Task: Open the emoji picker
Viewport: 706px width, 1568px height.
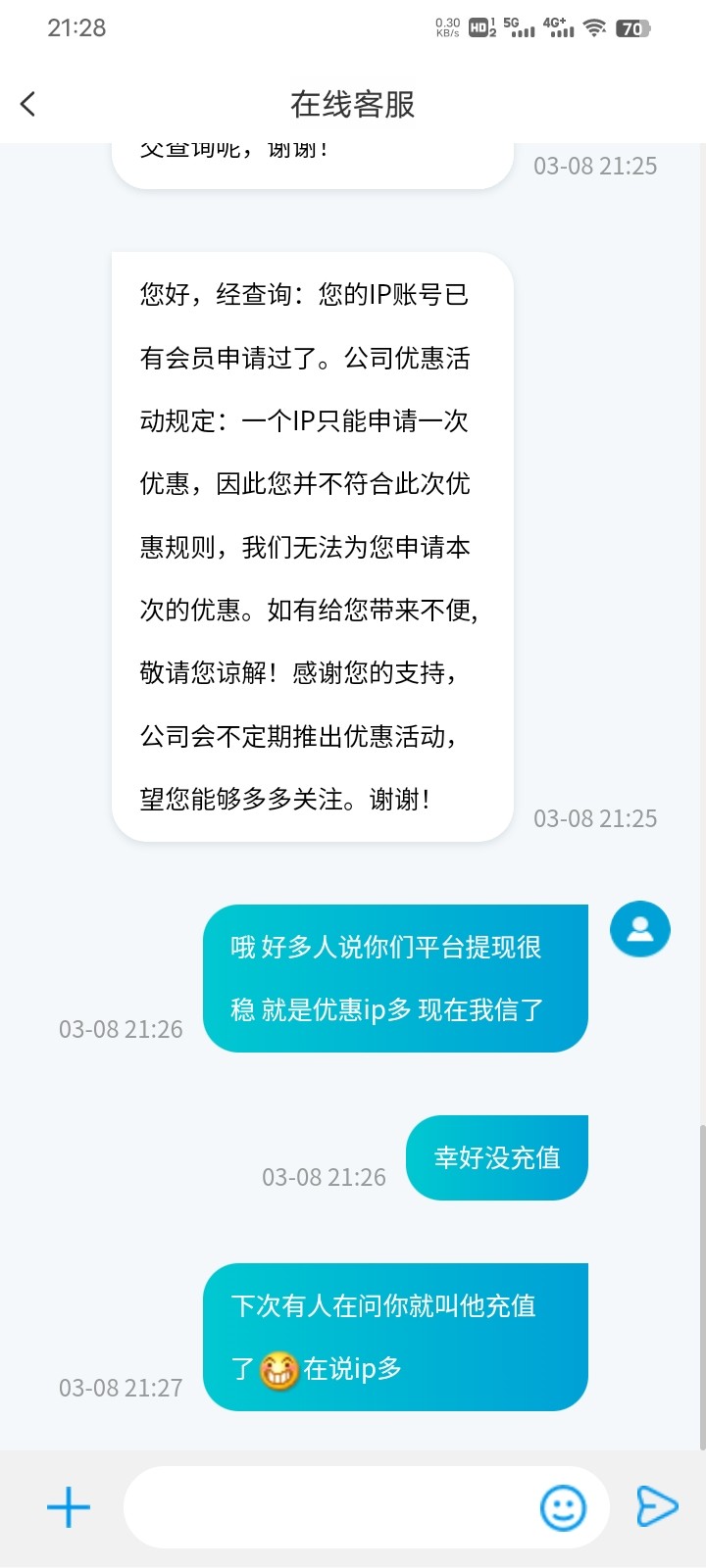Action: pos(563,1507)
